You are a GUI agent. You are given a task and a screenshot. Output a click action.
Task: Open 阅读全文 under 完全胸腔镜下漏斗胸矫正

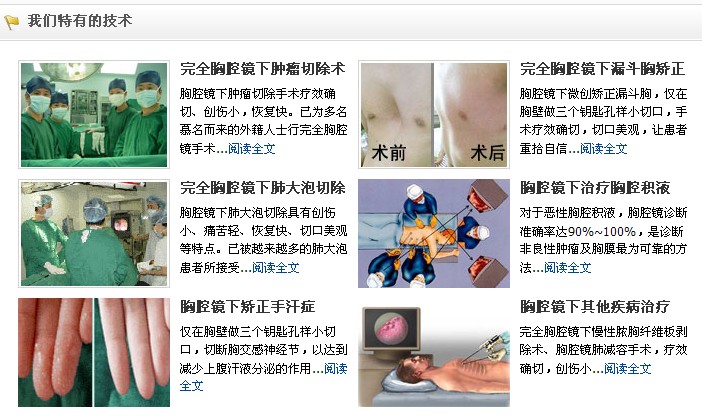pos(603,148)
